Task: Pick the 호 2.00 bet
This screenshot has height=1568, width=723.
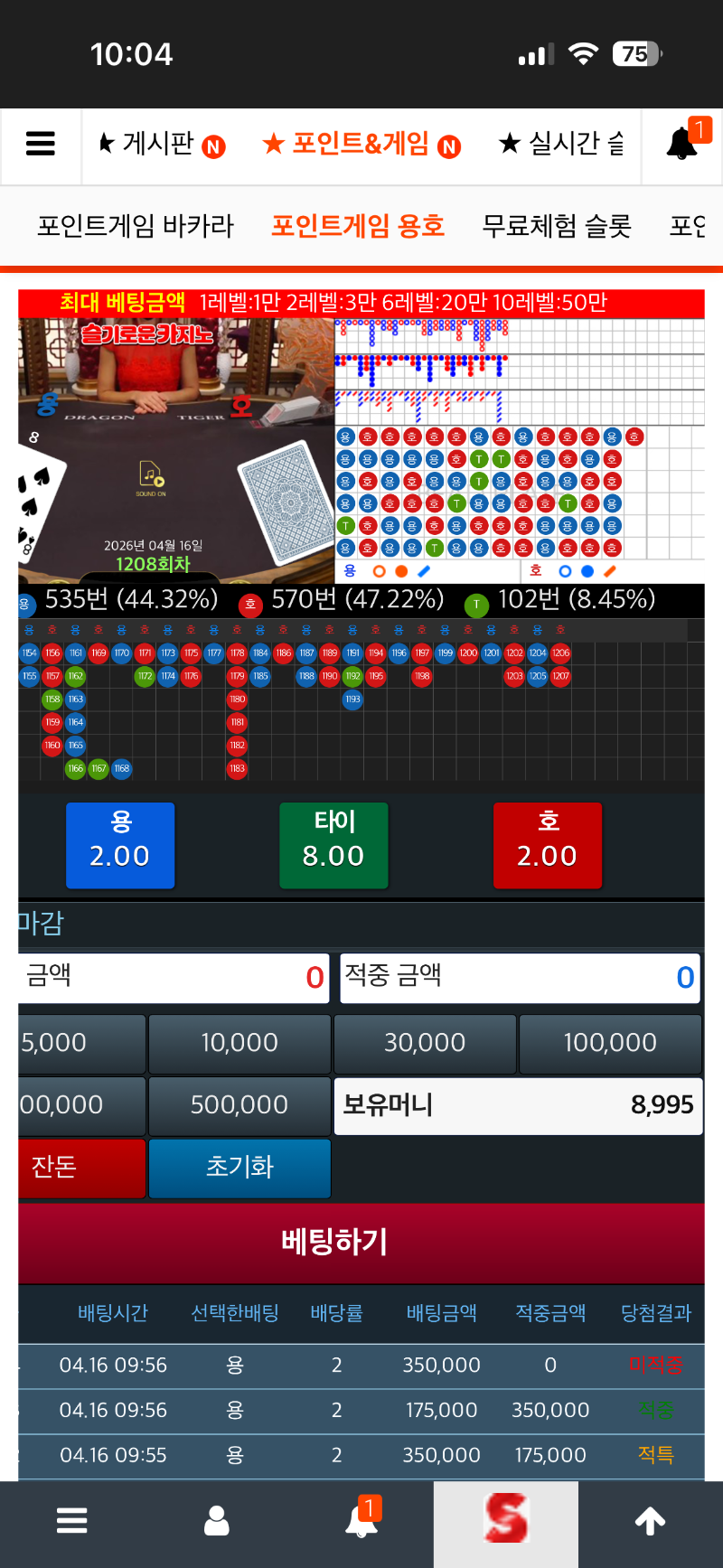Action: point(547,845)
